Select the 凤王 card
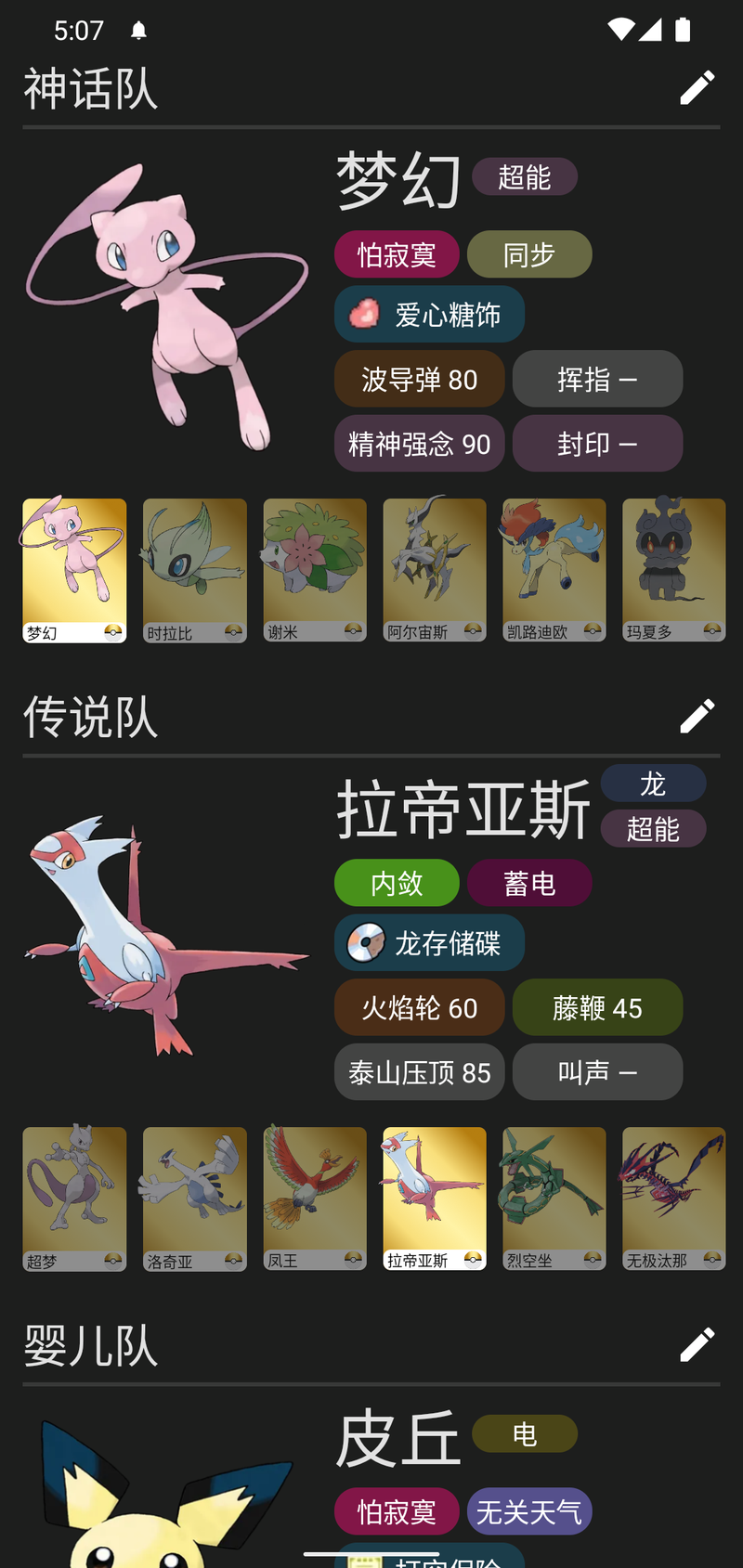The width and height of the screenshot is (743, 1568). [314, 1199]
